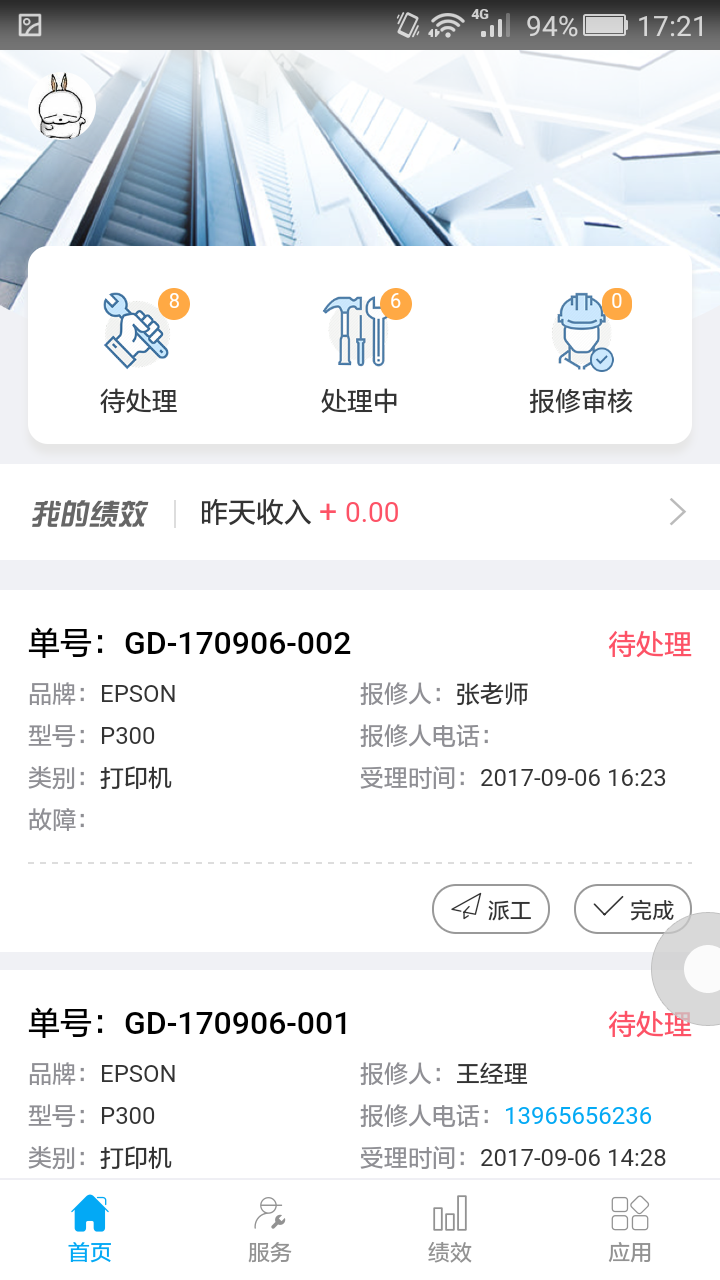Switch to the 应用 tab
Screen dimensions: 720x1280
630,1229
